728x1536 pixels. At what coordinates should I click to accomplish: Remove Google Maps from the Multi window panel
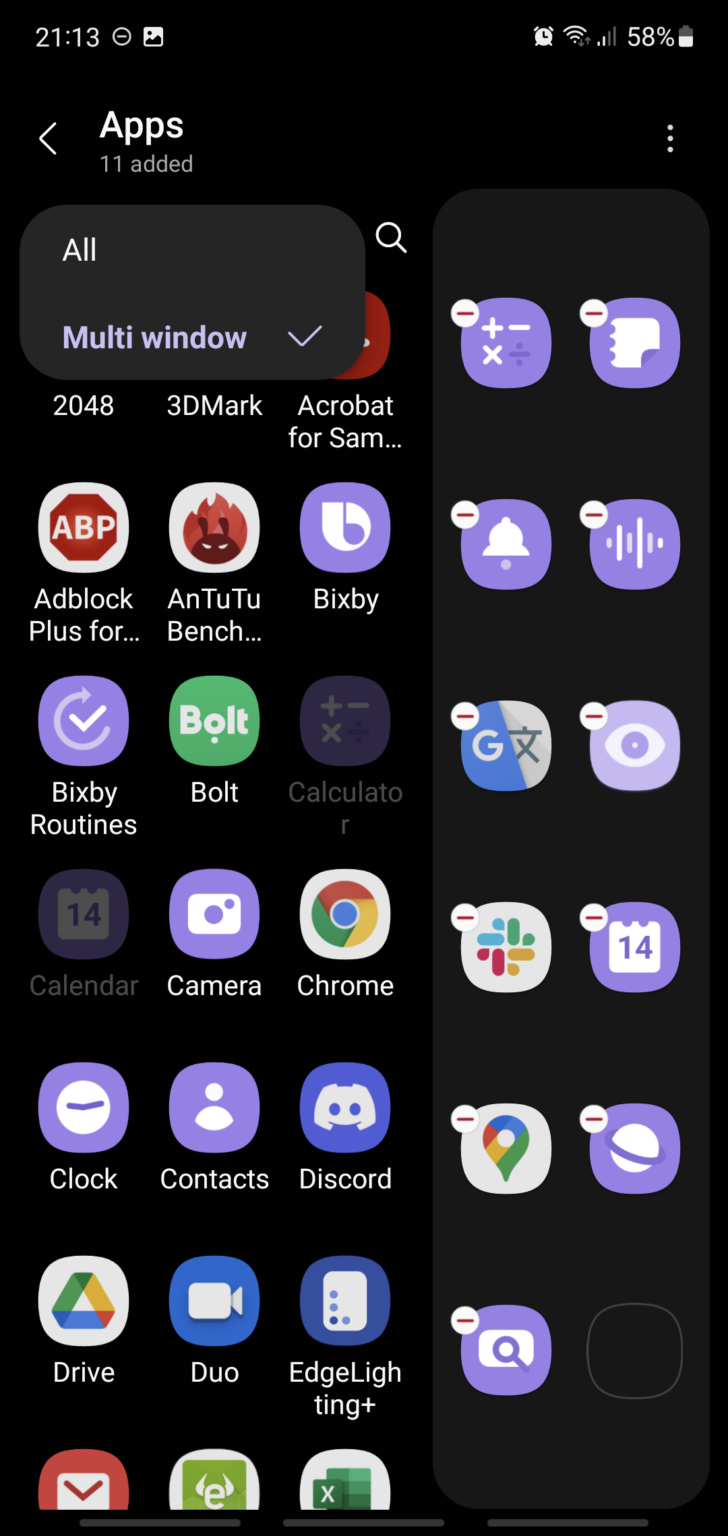(465, 1120)
